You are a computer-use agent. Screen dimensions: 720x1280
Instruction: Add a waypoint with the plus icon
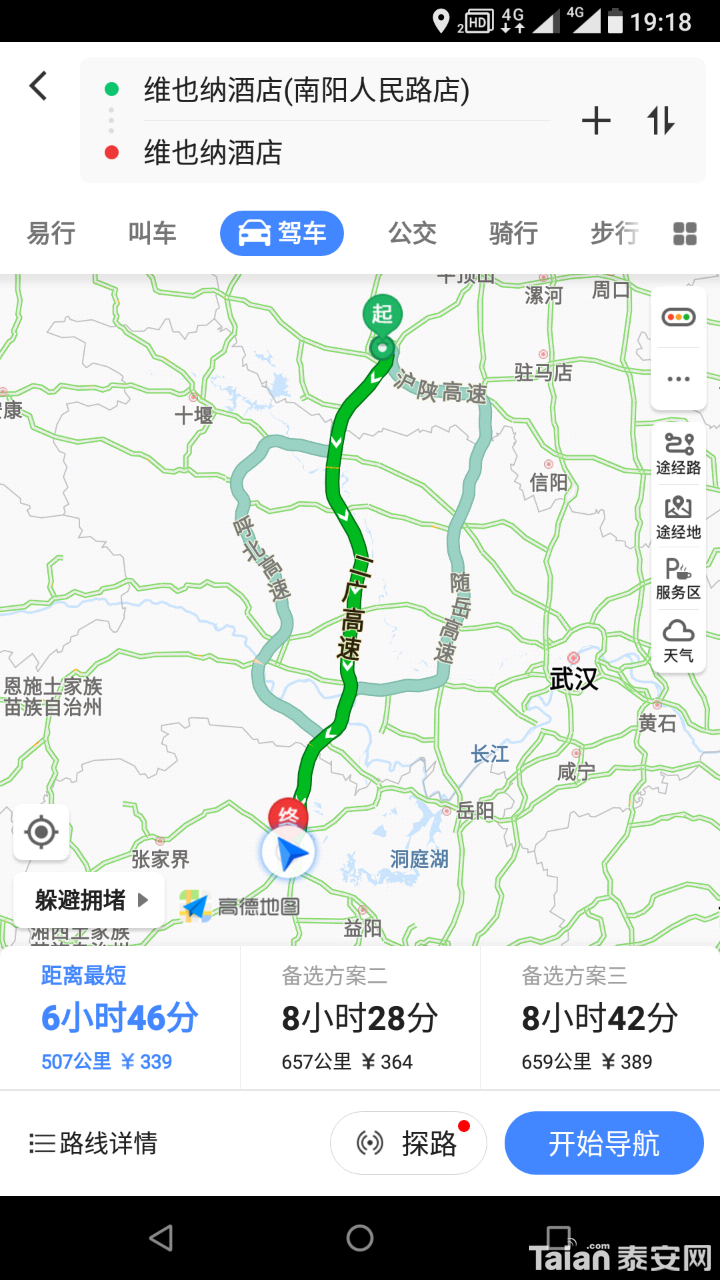pos(596,121)
